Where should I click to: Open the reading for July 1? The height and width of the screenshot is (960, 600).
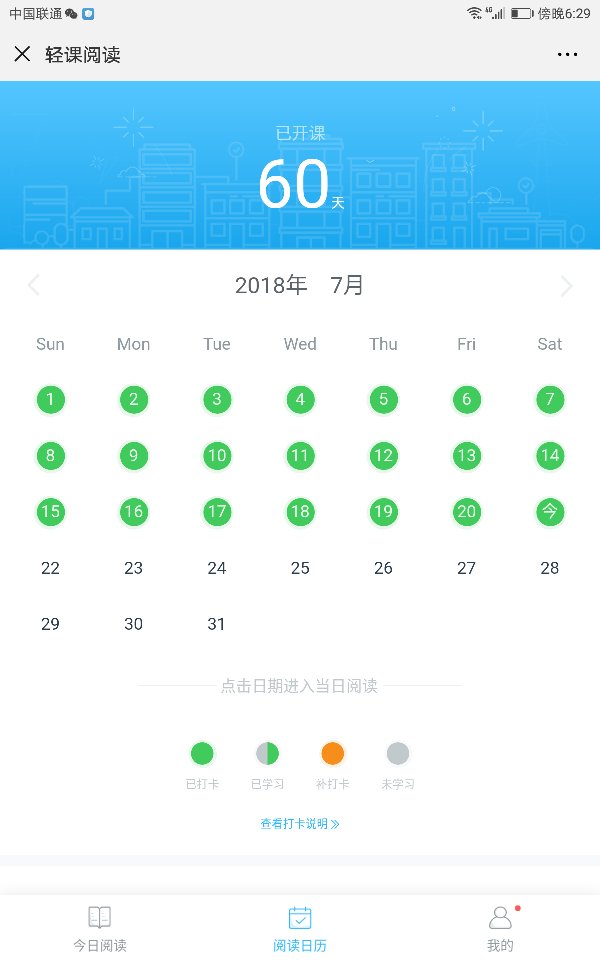pos(50,399)
